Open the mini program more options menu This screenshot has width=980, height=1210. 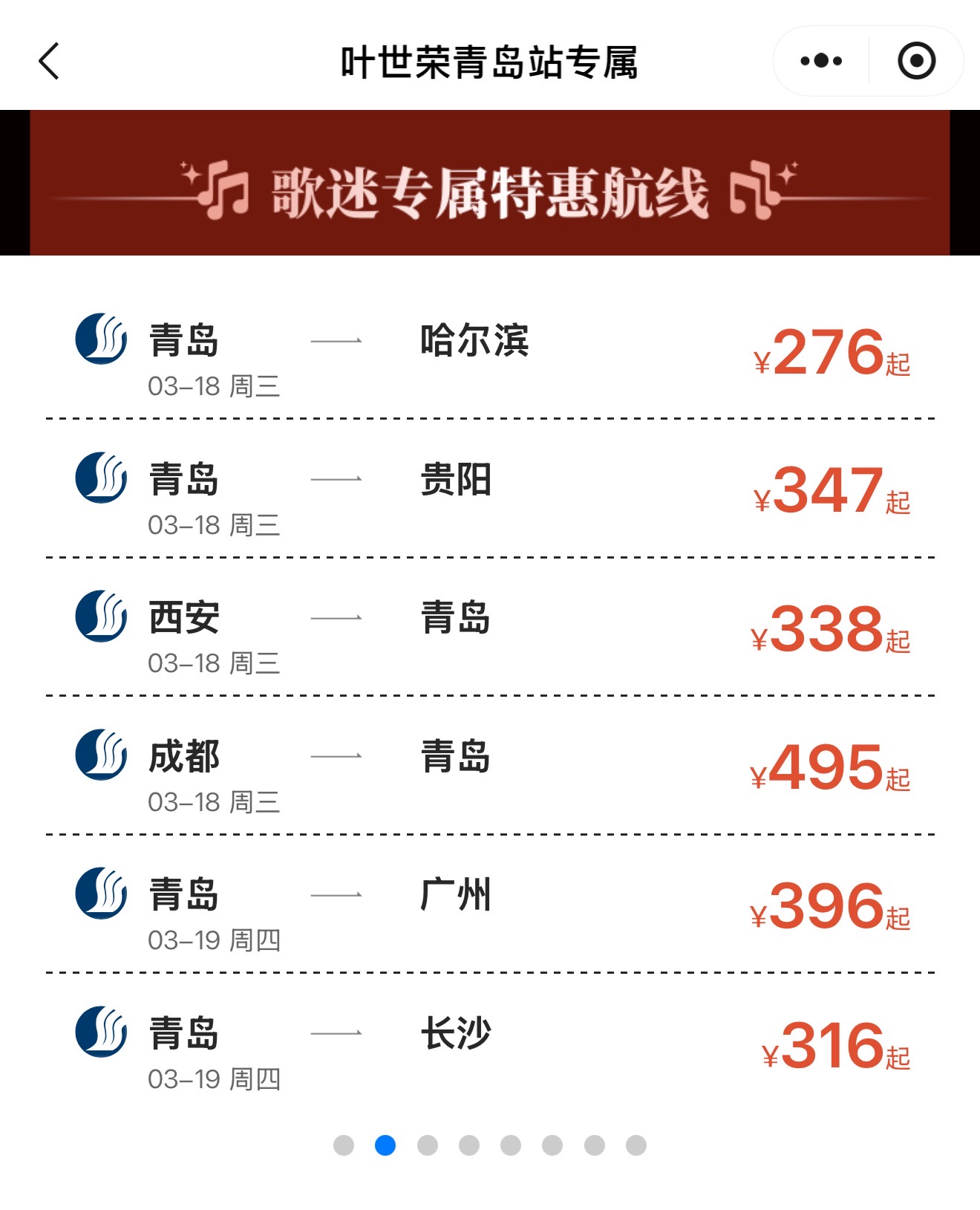821,61
